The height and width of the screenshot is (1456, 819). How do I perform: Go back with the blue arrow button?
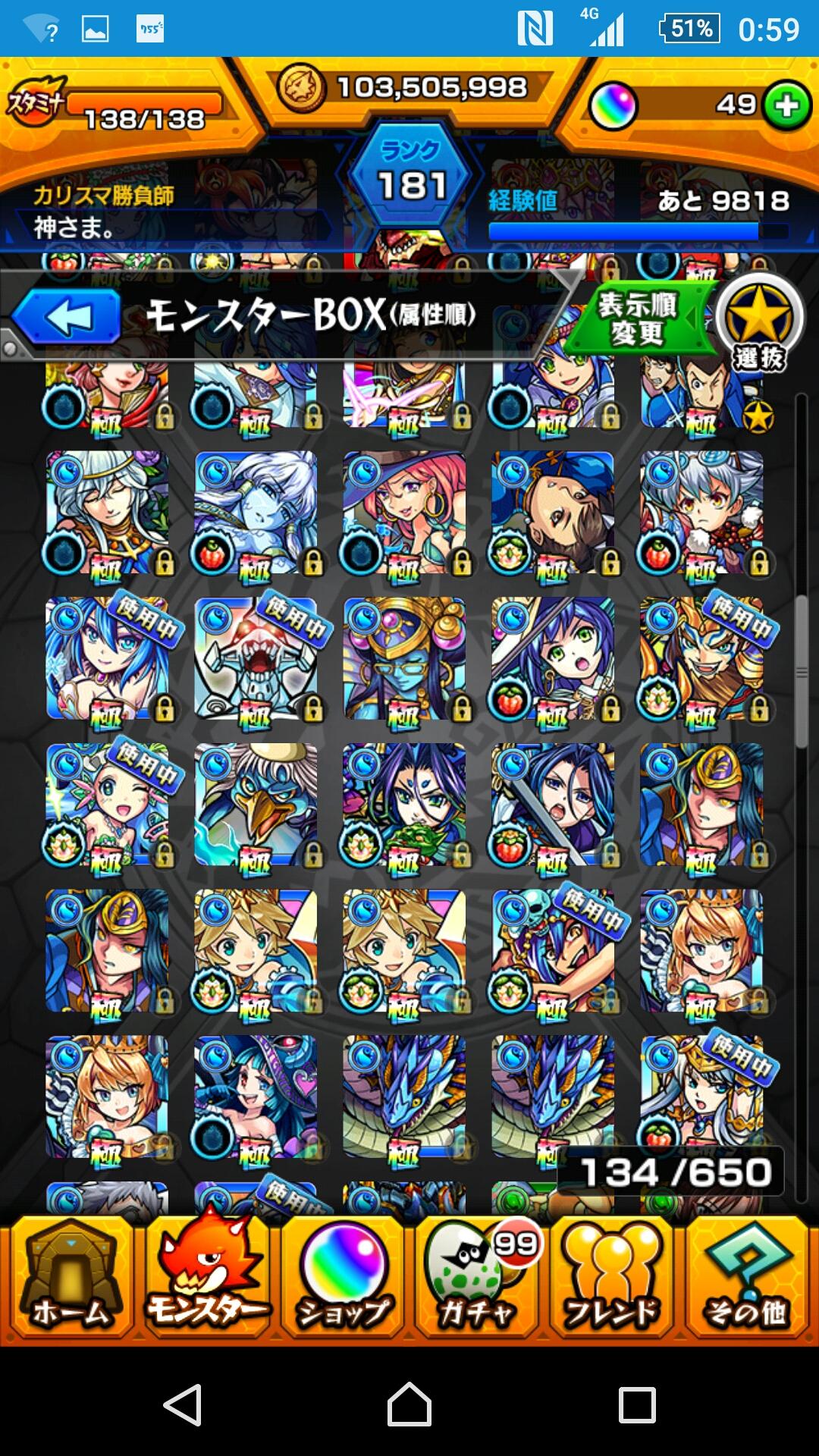pos(67,317)
